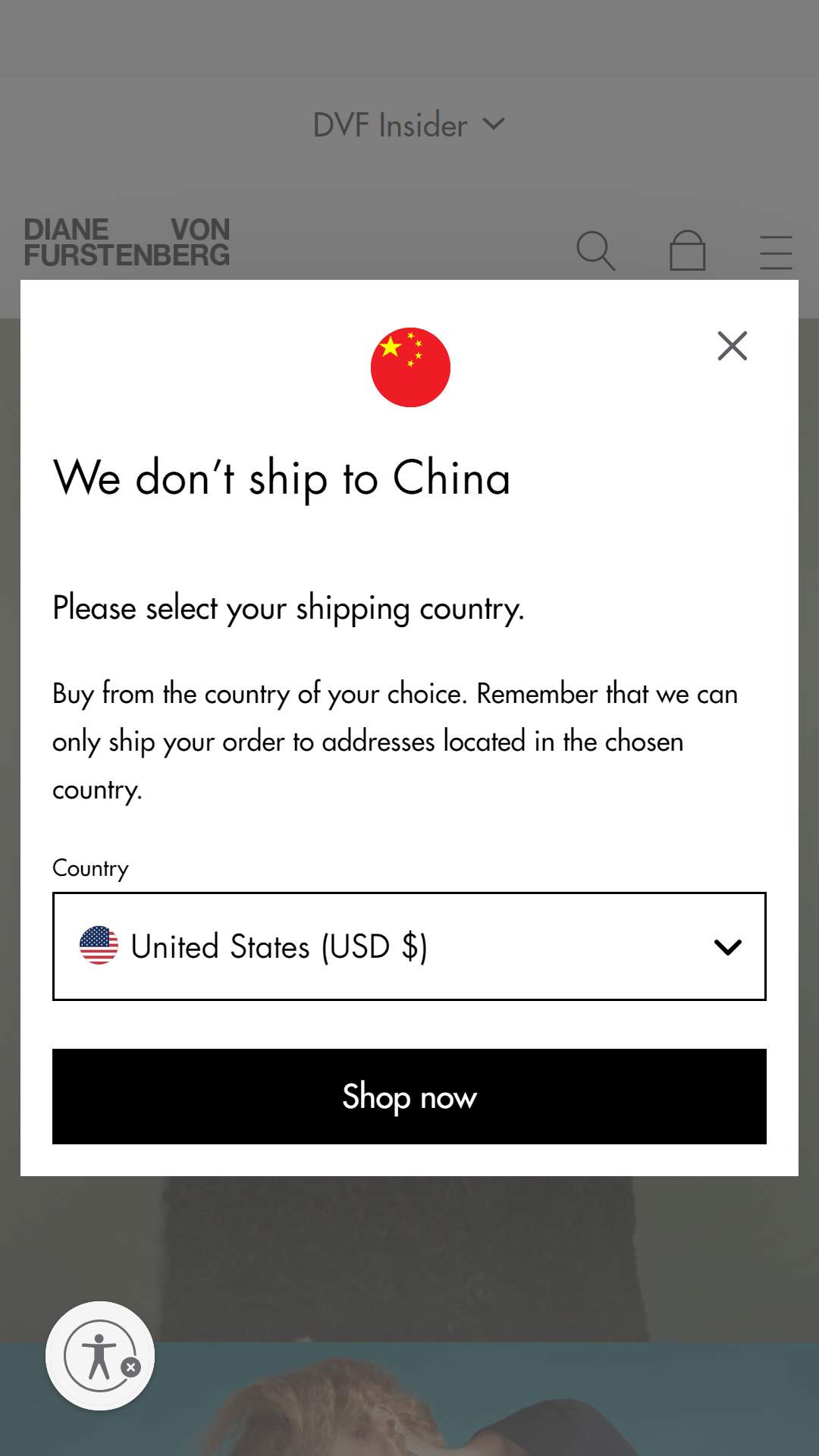819x1456 pixels.
Task: Open the shopping bag
Action: [x=687, y=251]
